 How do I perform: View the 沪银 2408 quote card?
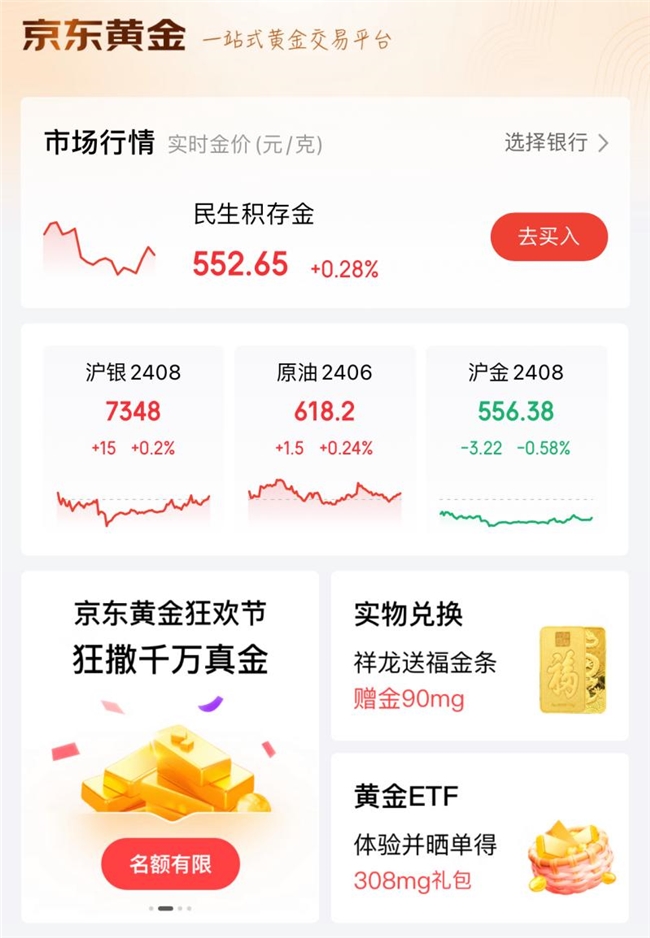[133, 438]
